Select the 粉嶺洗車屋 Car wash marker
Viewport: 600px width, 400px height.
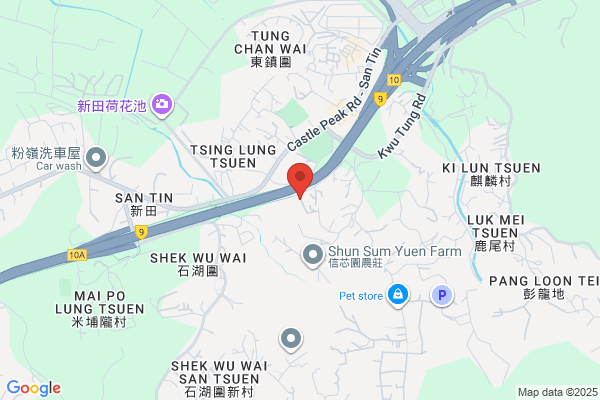point(96,158)
